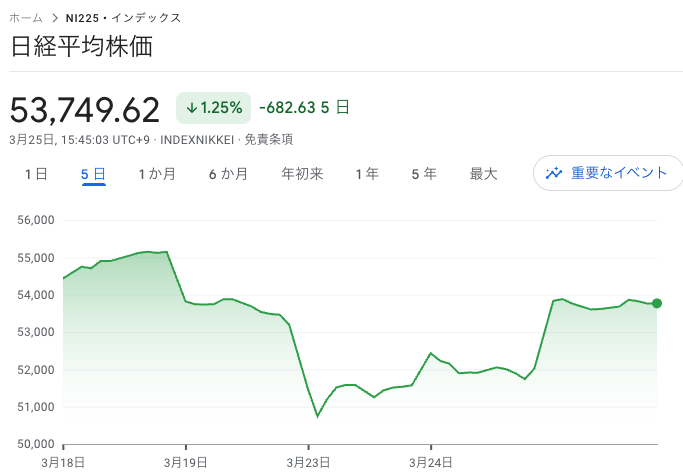The width and height of the screenshot is (683, 475).
Task: Switch to the 1年 range
Action: (x=367, y=174)
